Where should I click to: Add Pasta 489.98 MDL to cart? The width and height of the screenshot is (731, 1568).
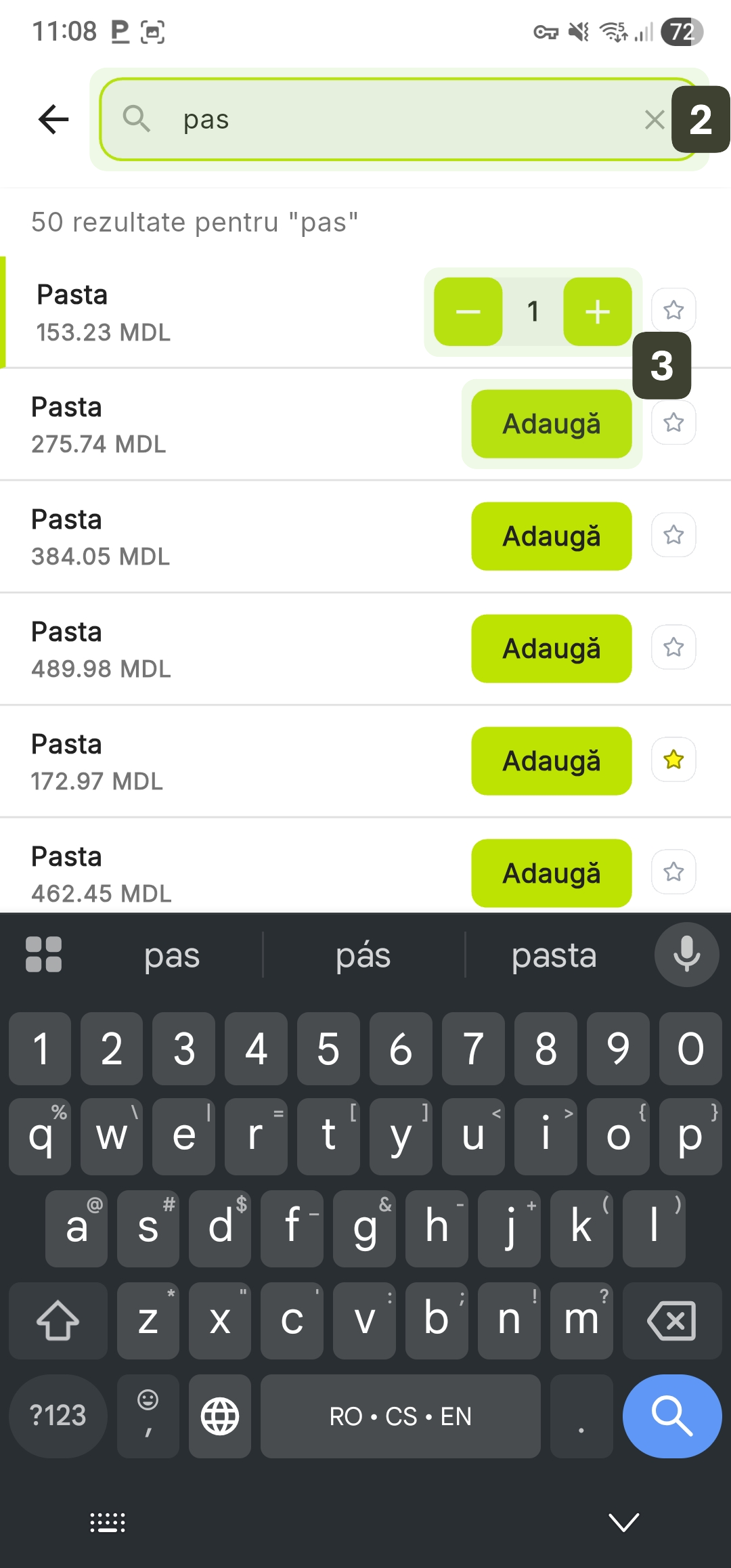click(551, 649)
